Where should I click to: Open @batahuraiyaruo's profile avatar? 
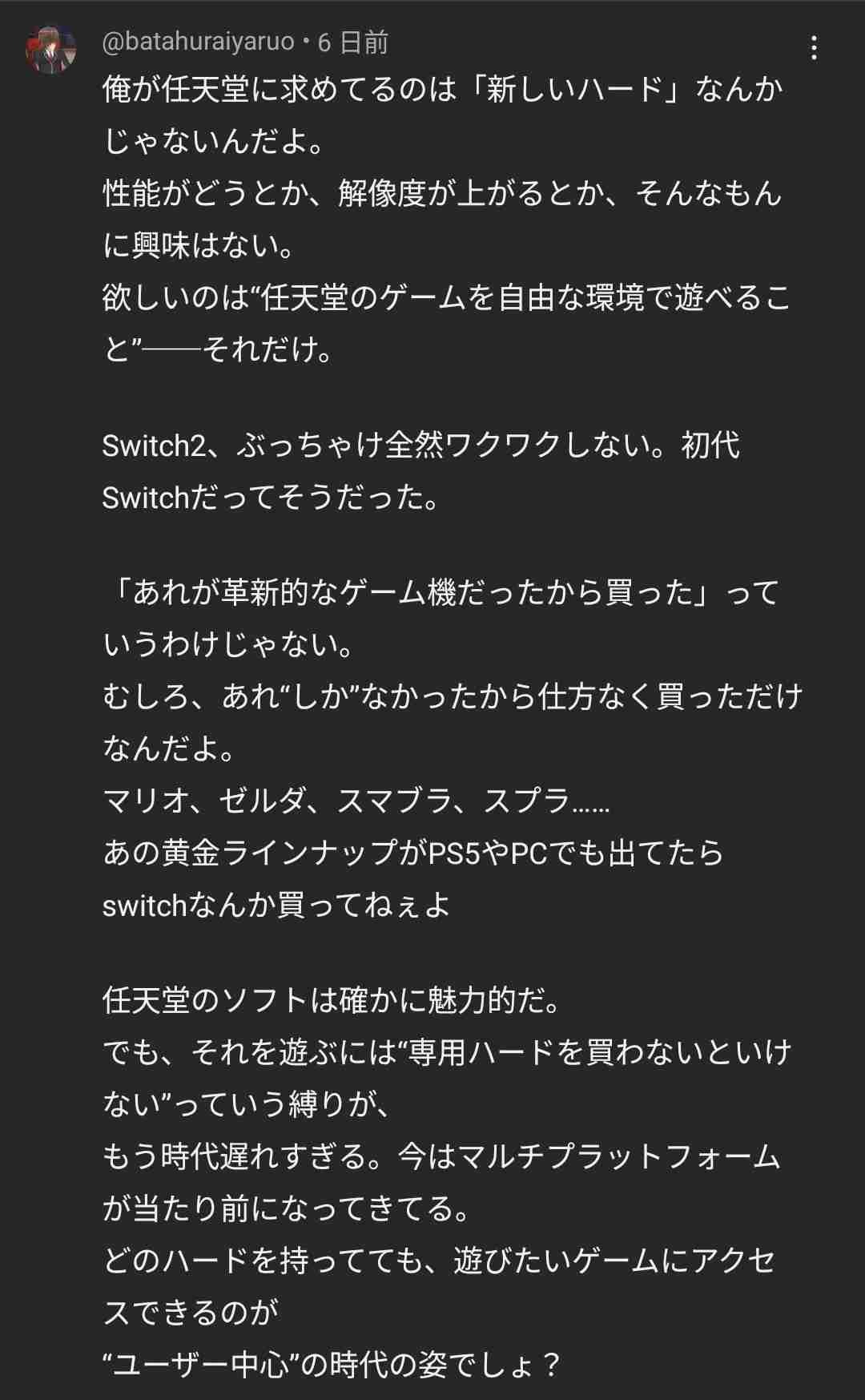tap(51, 49)
